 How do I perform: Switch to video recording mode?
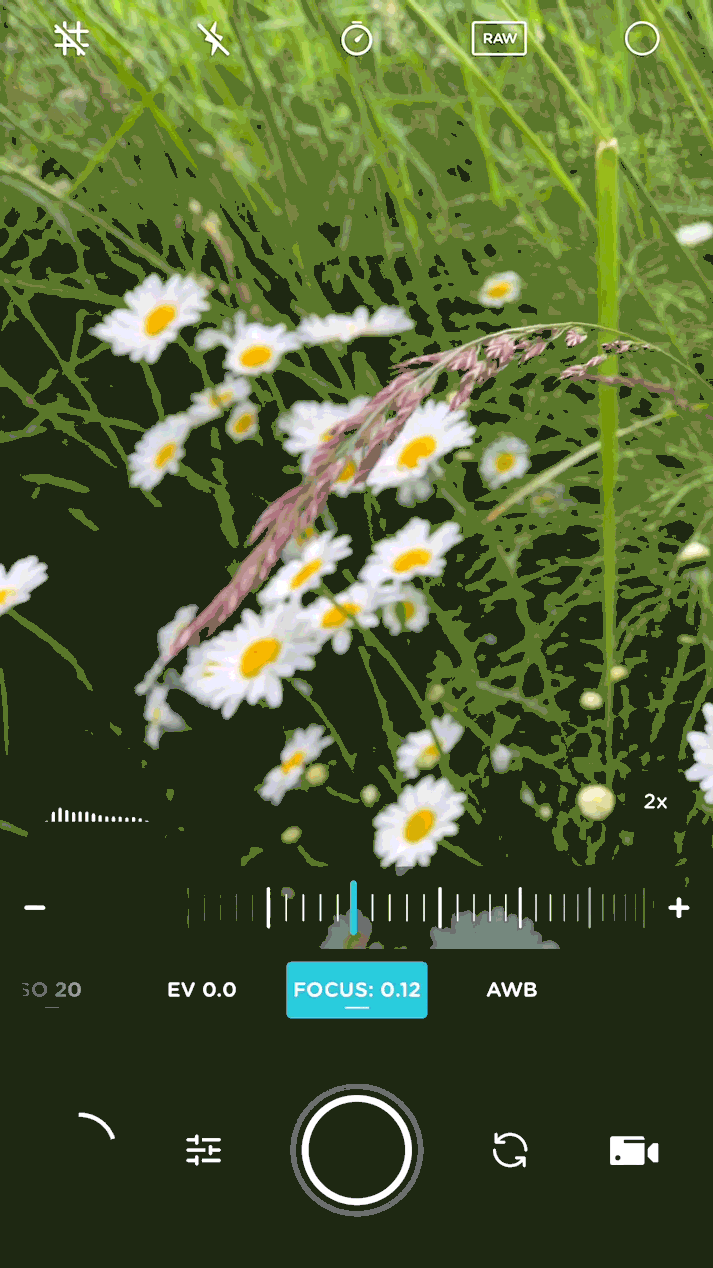634,1152
